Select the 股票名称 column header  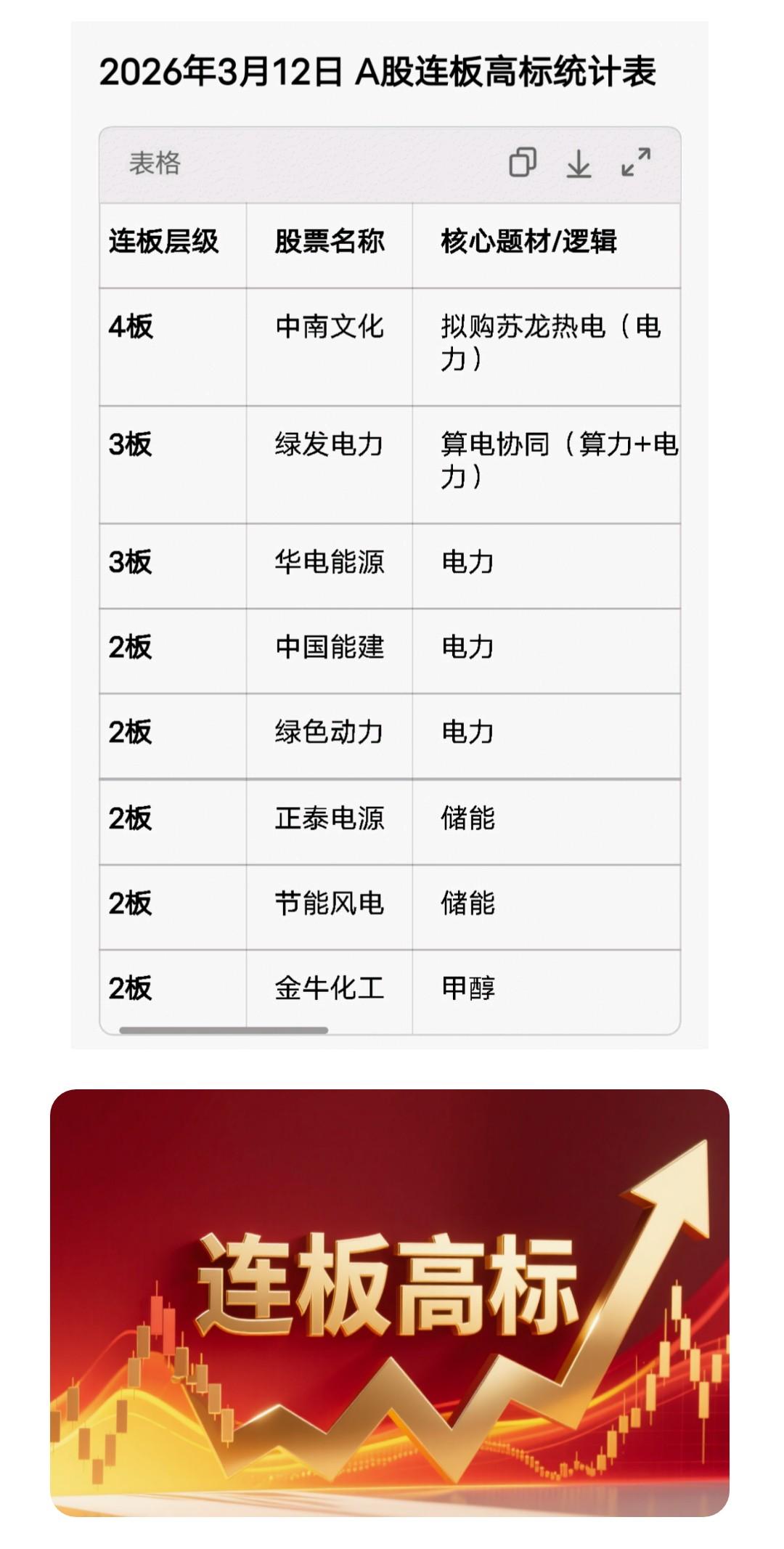tap(330, 243)
